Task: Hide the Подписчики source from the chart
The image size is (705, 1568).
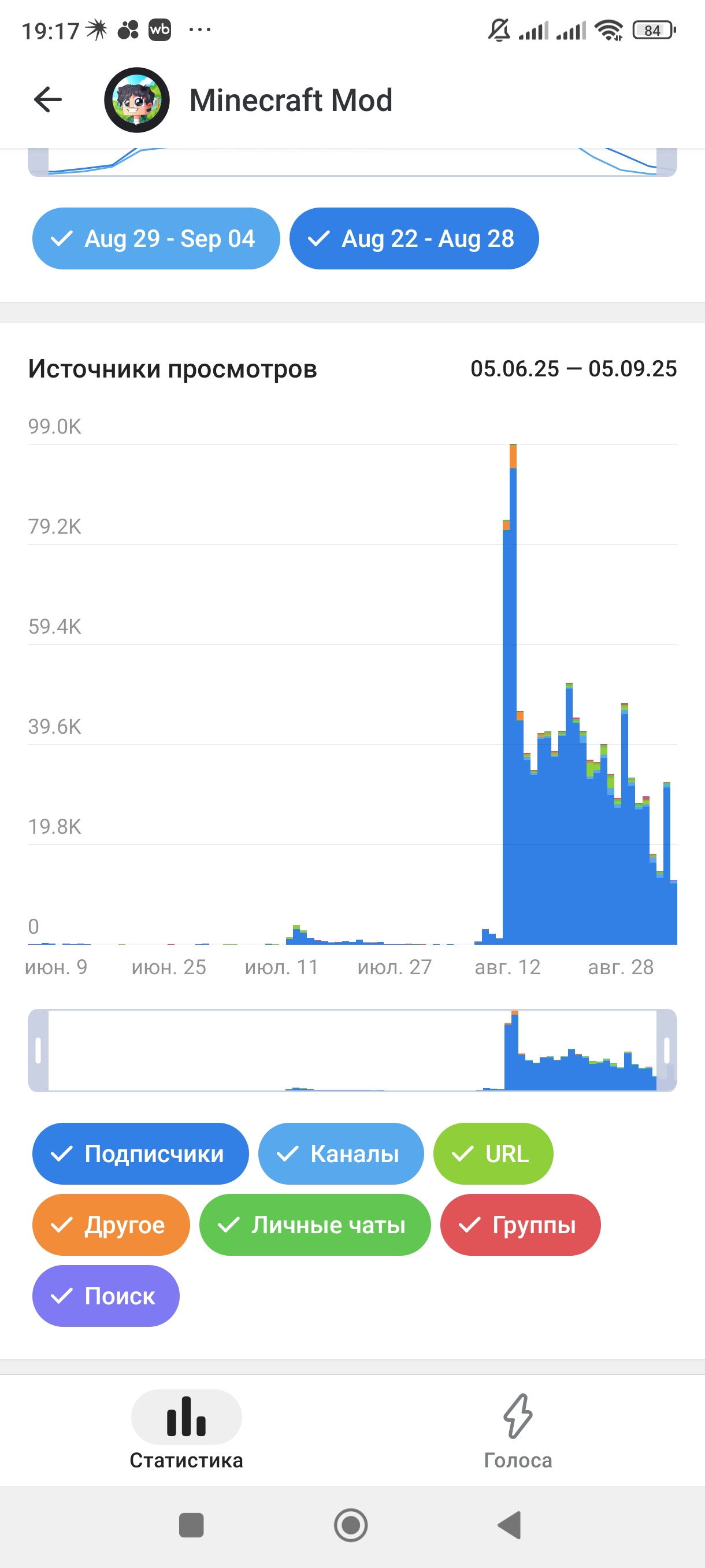Action: point(140,1153)
